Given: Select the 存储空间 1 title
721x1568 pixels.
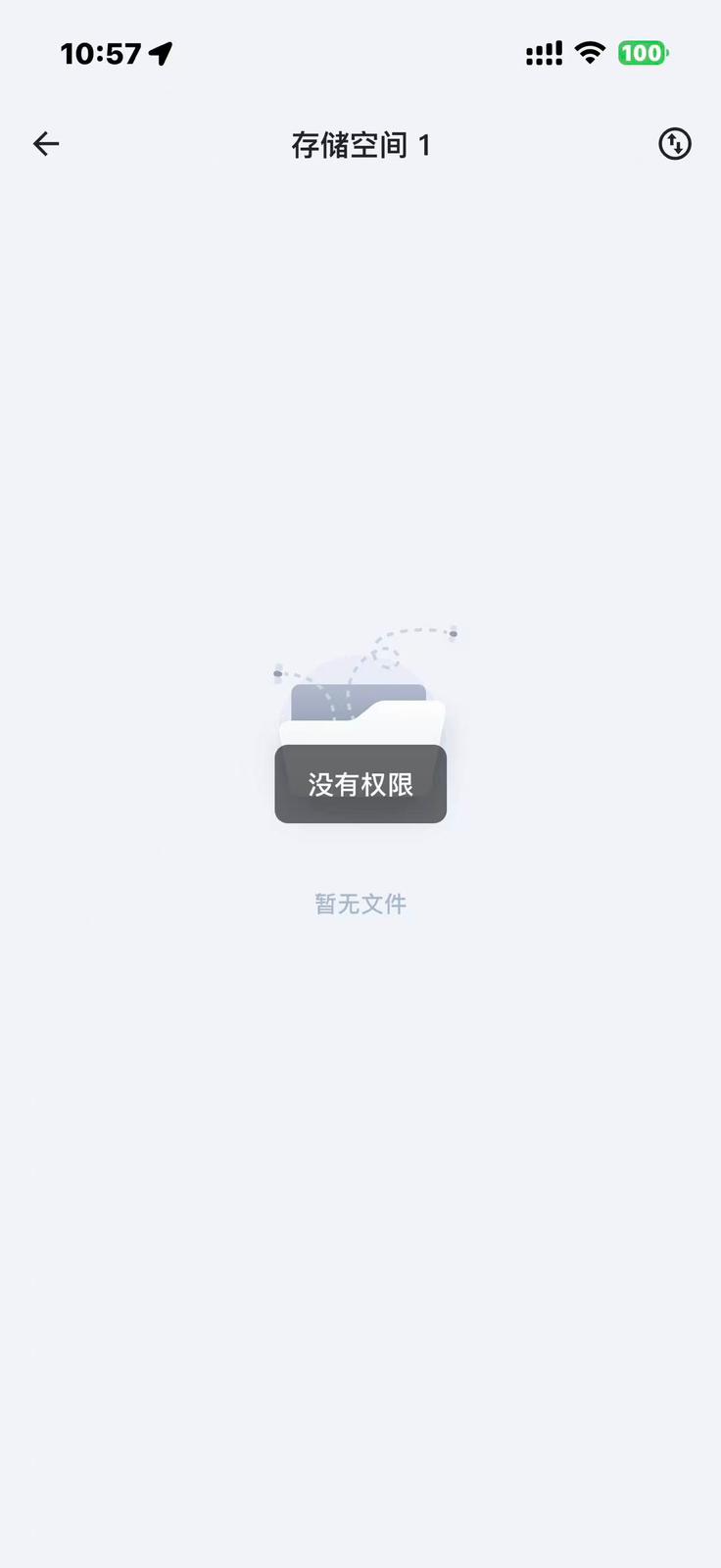Looking at the screenshot, I should [x=362, y=144].
